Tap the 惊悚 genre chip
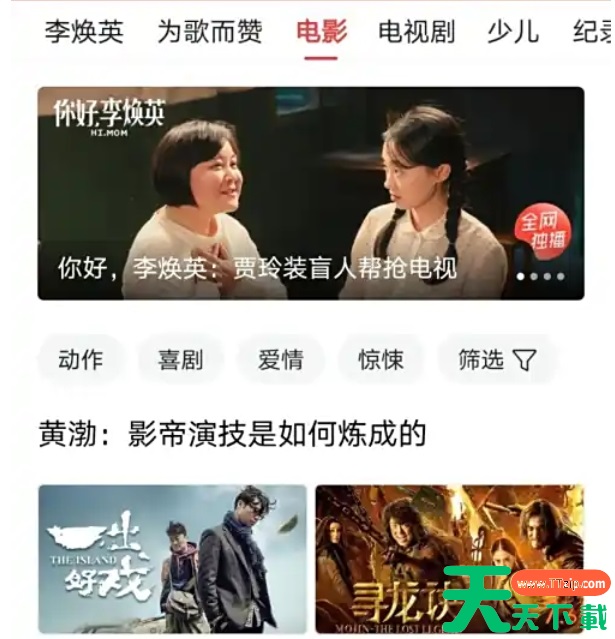Viewport: 615px width, 639px height. point(381,360)
